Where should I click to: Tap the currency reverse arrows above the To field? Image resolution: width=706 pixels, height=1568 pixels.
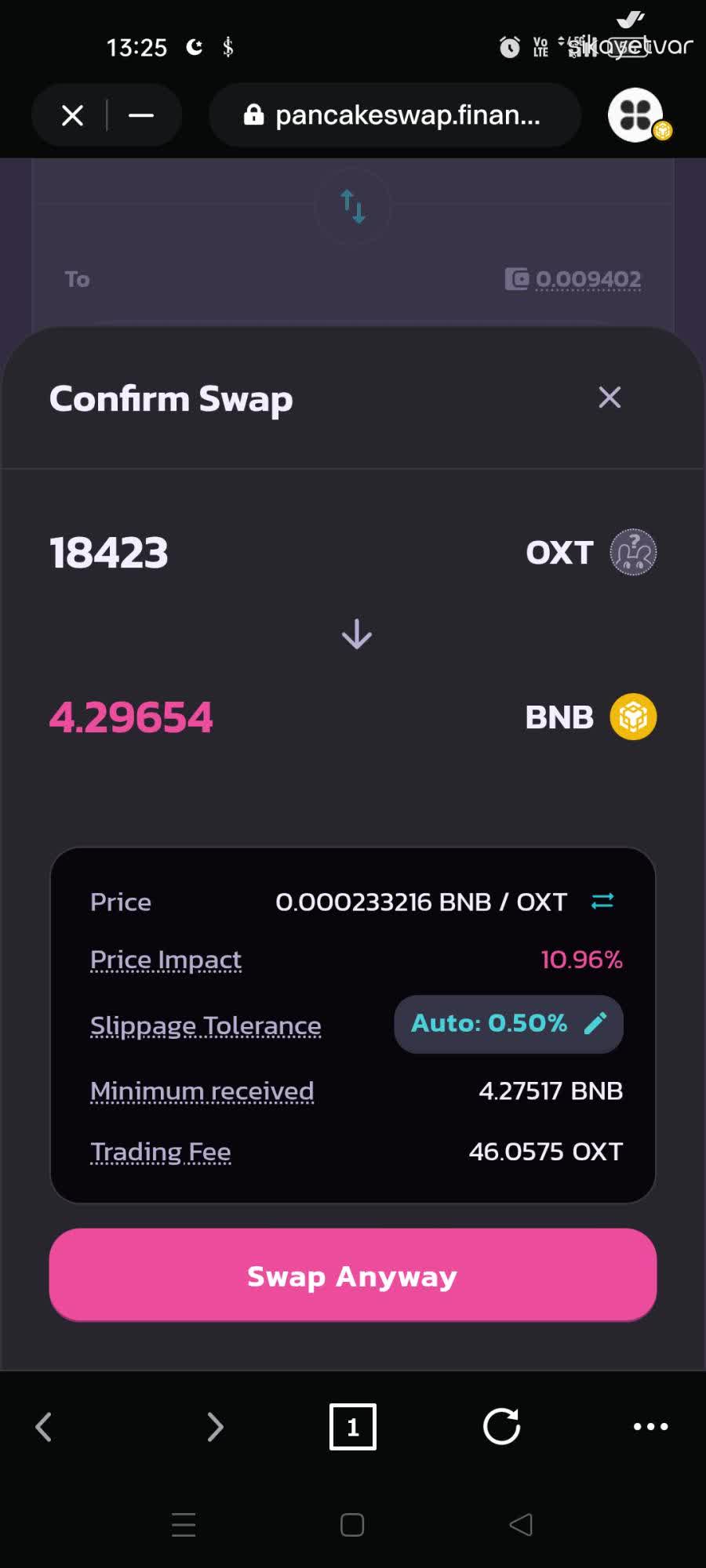pos(353,205)
